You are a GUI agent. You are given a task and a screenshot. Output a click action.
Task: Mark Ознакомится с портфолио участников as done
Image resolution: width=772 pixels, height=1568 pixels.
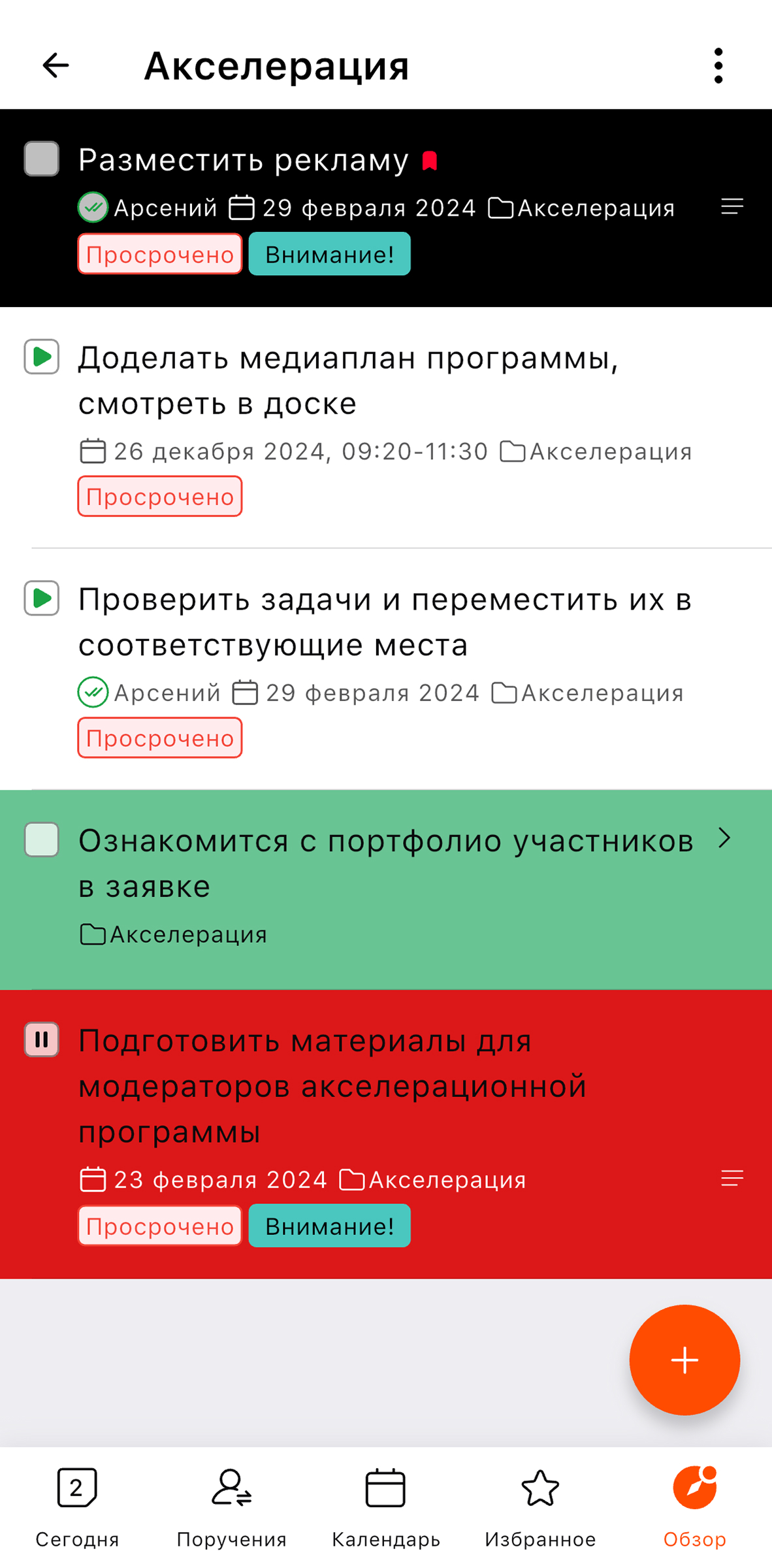[42, 840]
